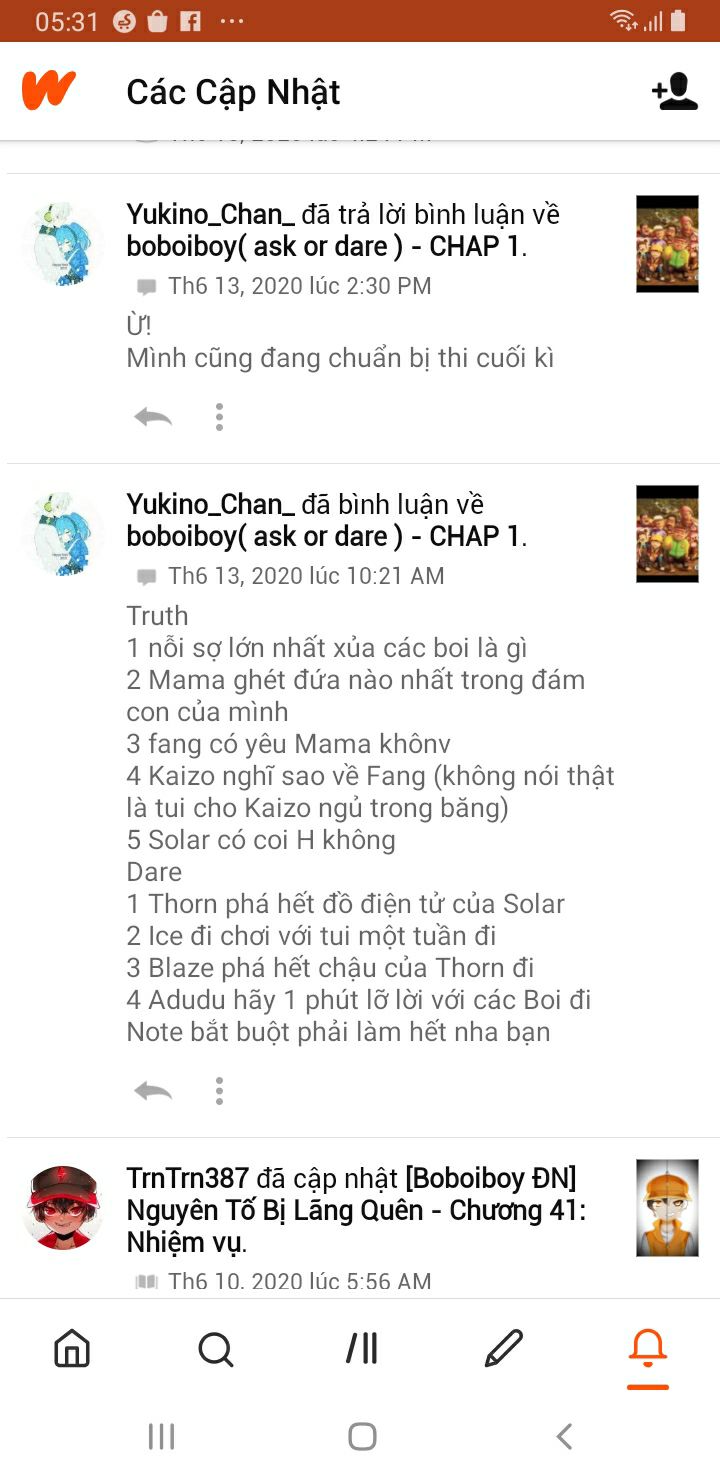Open the add friends icon
Image resolution: width=720 pixels, height=1480 pixels.
pyautogui.click(x=675, y=92)
